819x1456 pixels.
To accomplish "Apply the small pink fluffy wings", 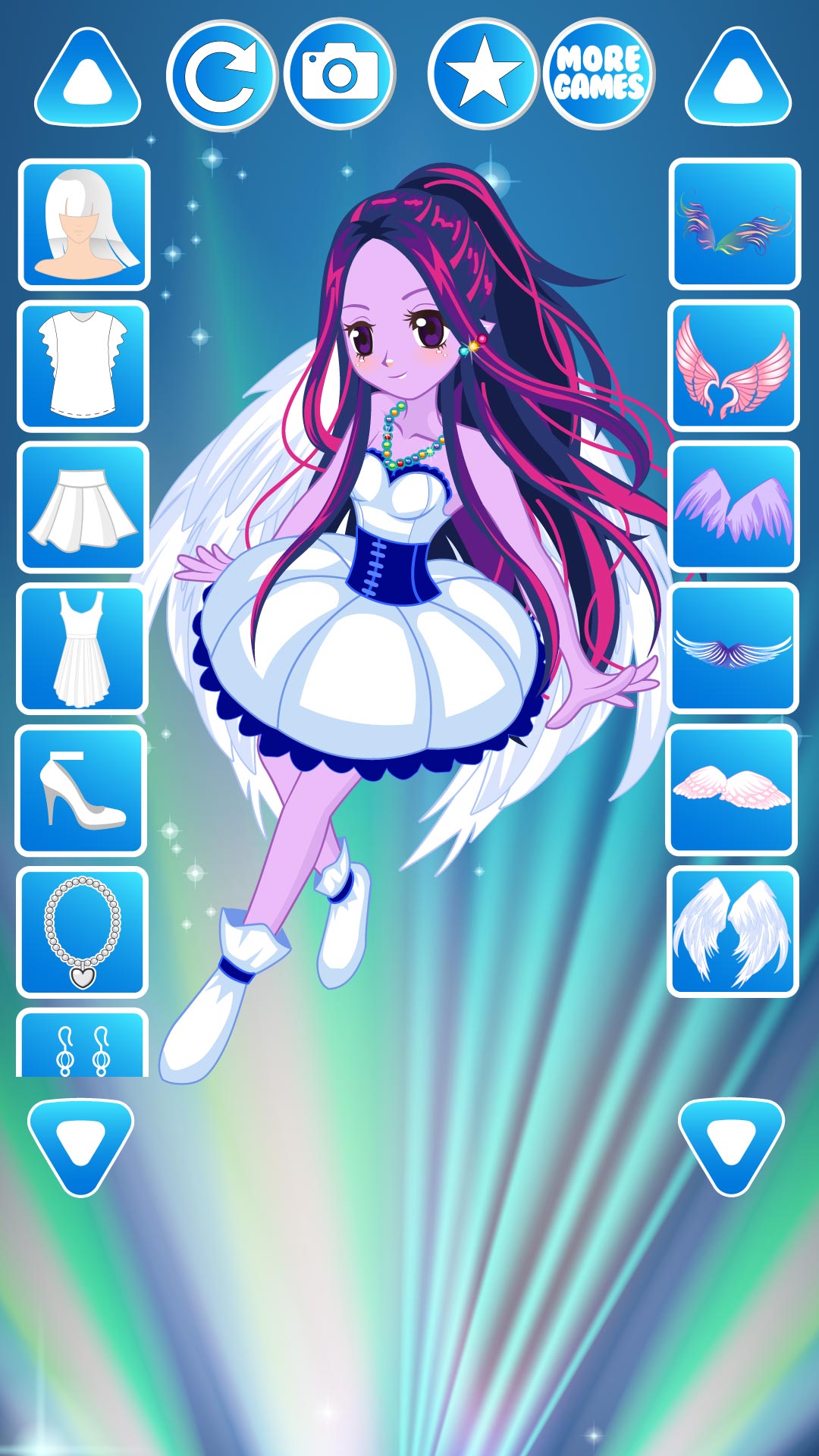I will pos(732,789).
